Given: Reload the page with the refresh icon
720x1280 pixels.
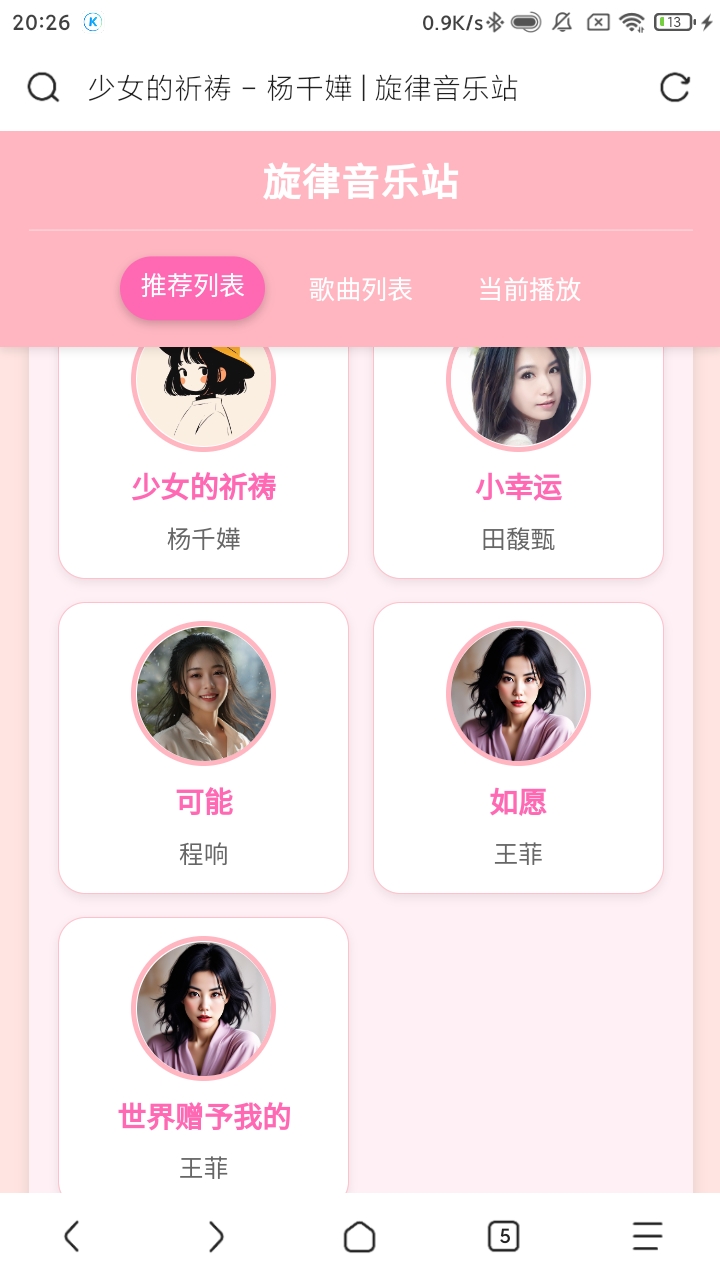Looking at the screenshot, I should click(675, 88).
